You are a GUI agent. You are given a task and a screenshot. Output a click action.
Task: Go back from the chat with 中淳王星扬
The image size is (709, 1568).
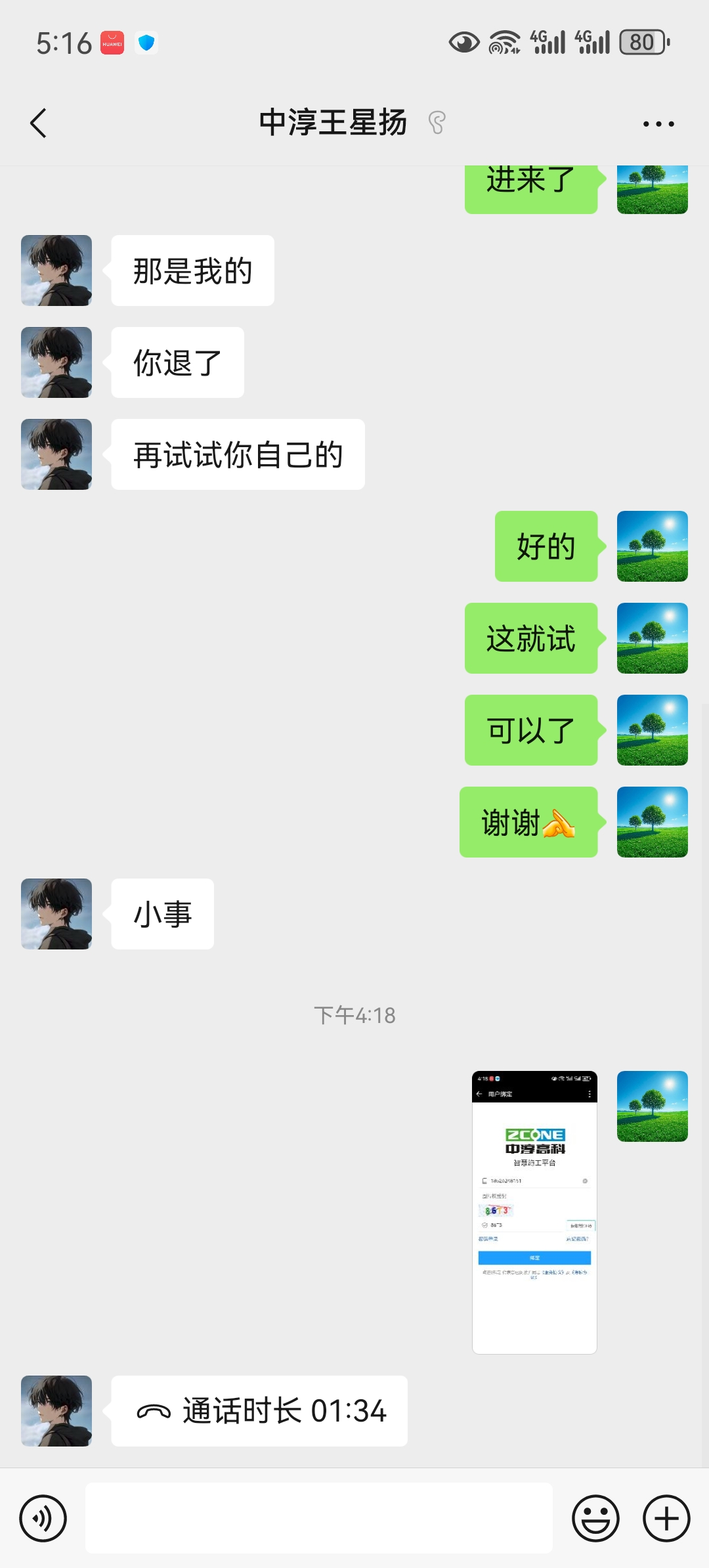click(x=39, y=123)
